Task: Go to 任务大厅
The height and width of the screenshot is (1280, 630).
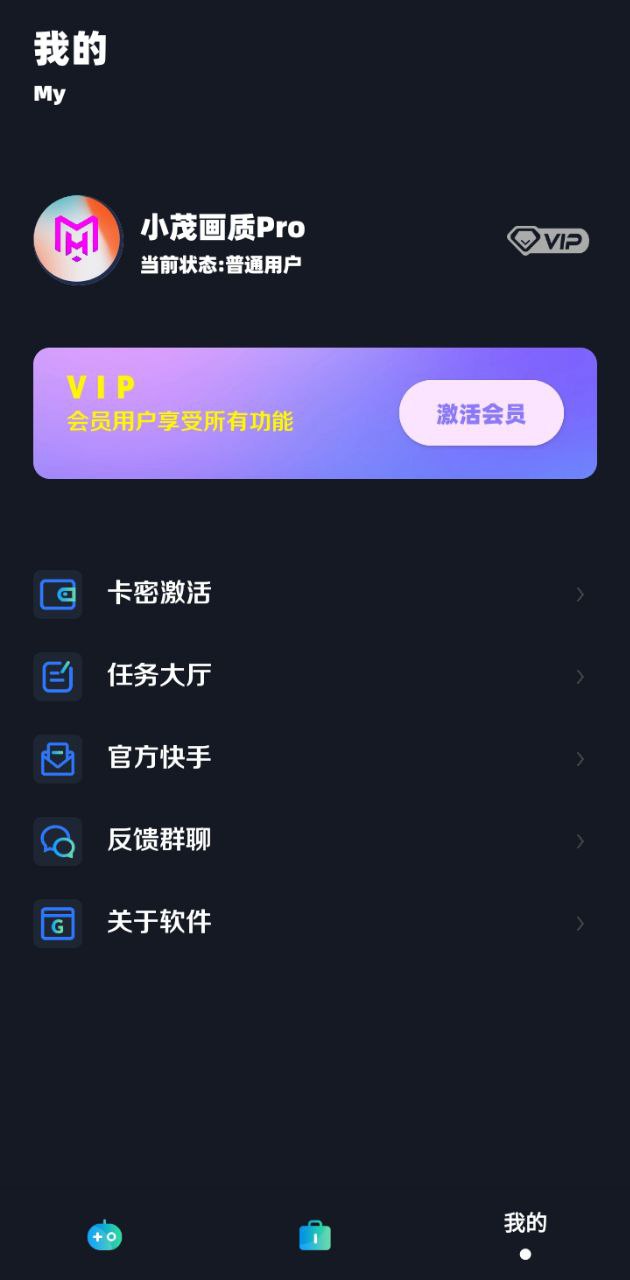Action: coord(315,676)
